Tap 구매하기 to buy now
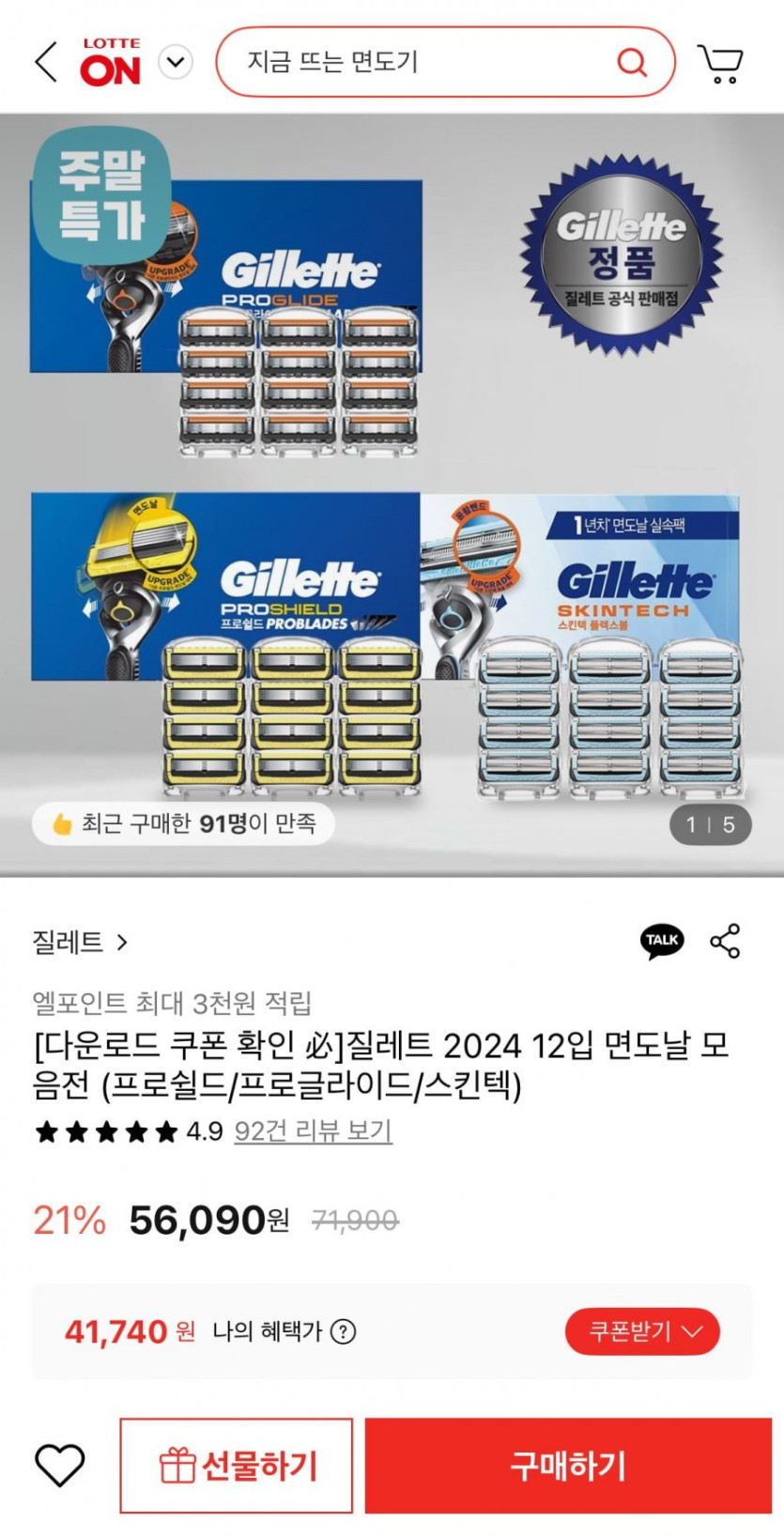Image resolution: width=784 pixels, height=1537 pixels. click(568, 1465)
